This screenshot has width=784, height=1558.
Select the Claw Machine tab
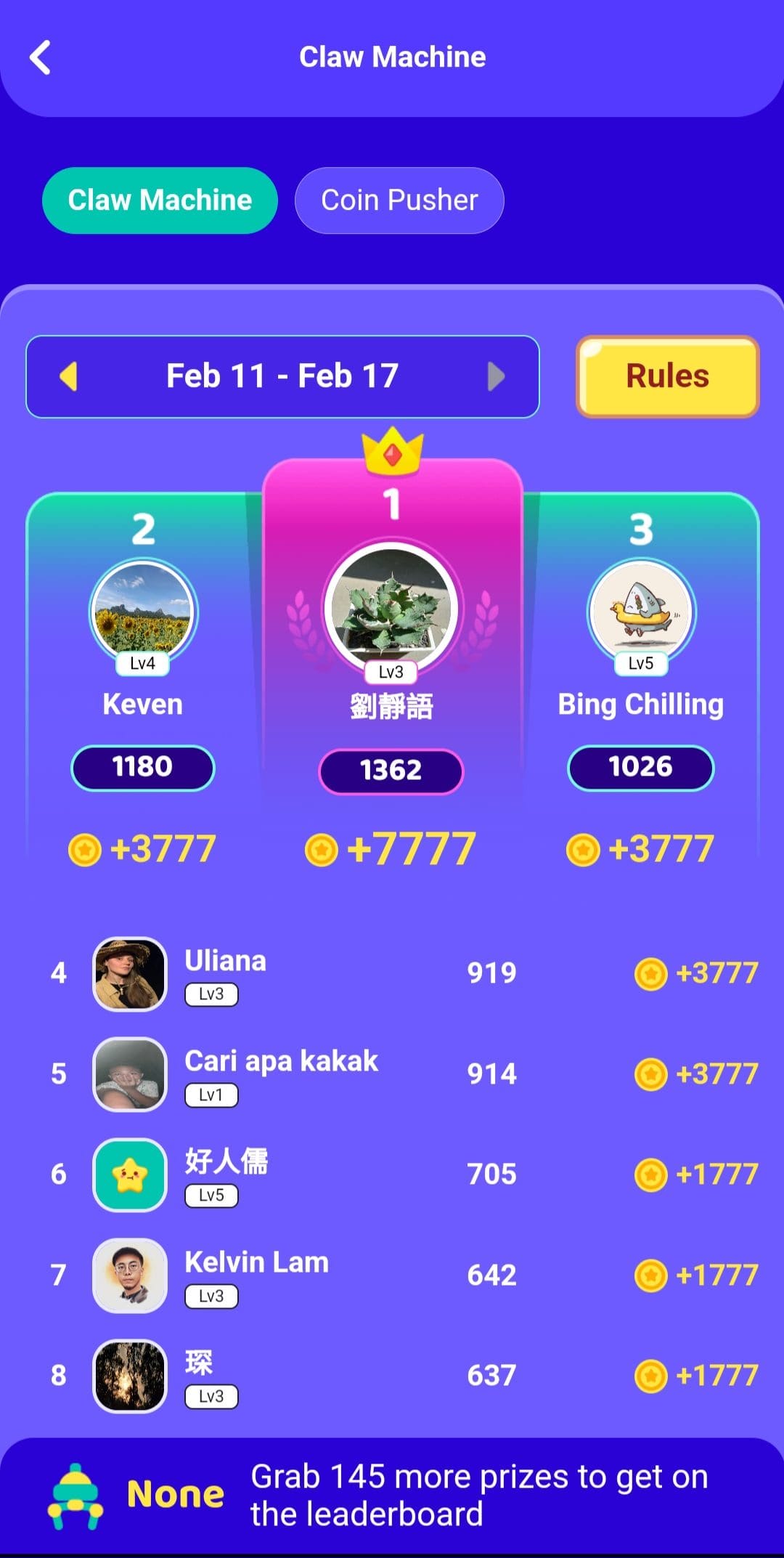point(160,200)
